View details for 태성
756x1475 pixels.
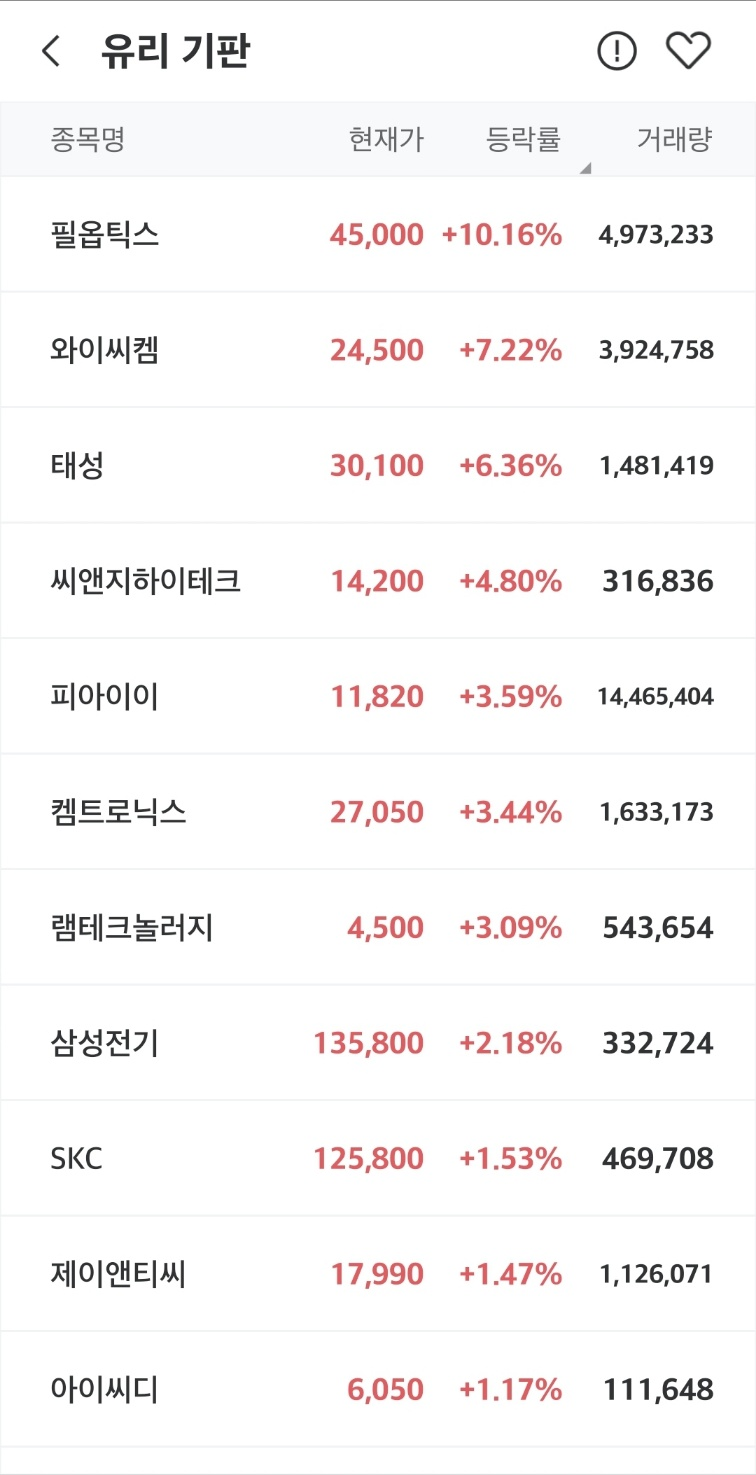click(x=378, y=466)
